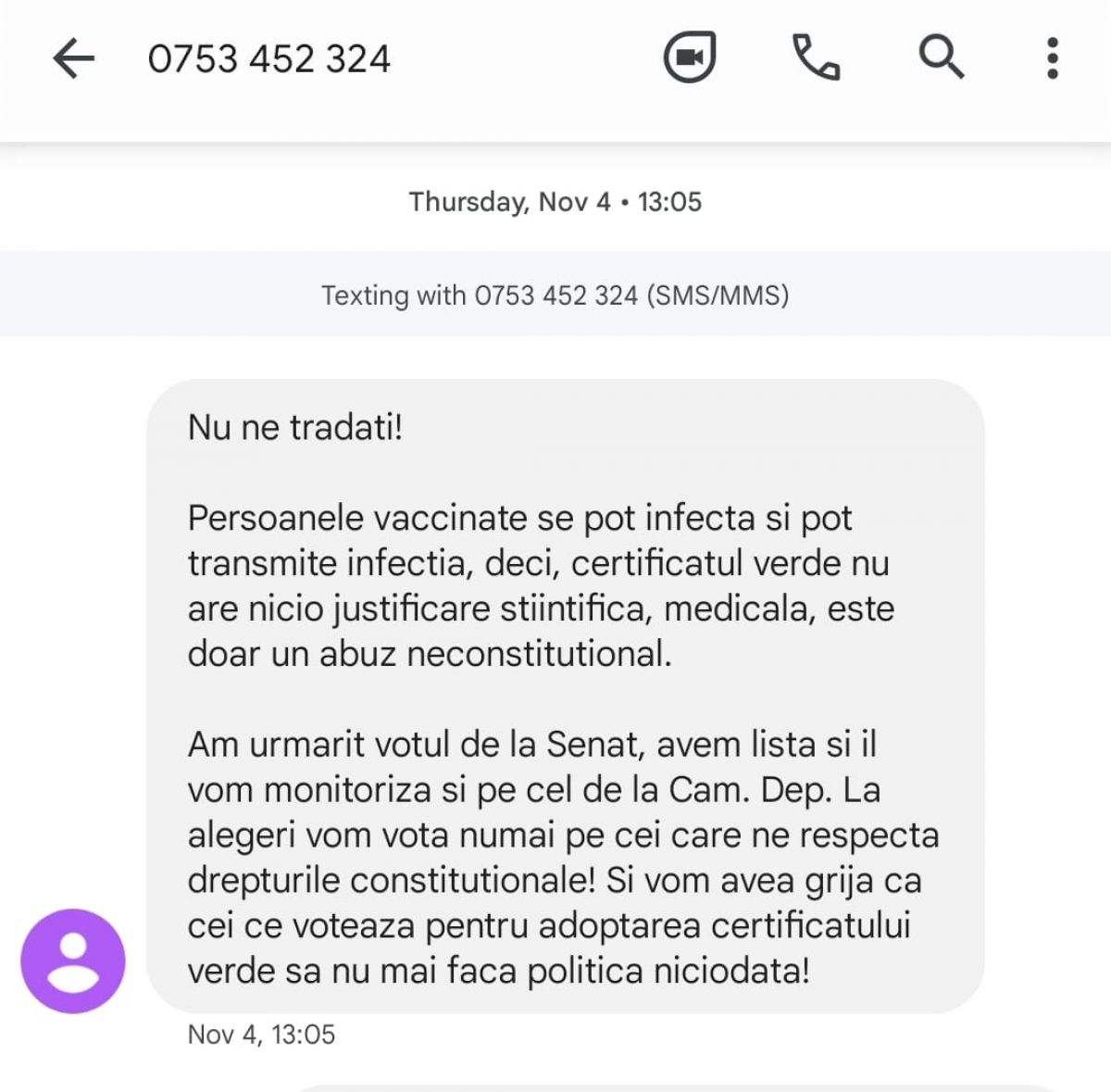Open the sender's contact avatar
Image resolution: width=1111 pixels, height=1092 pixels.
click(x=73, y=960)
